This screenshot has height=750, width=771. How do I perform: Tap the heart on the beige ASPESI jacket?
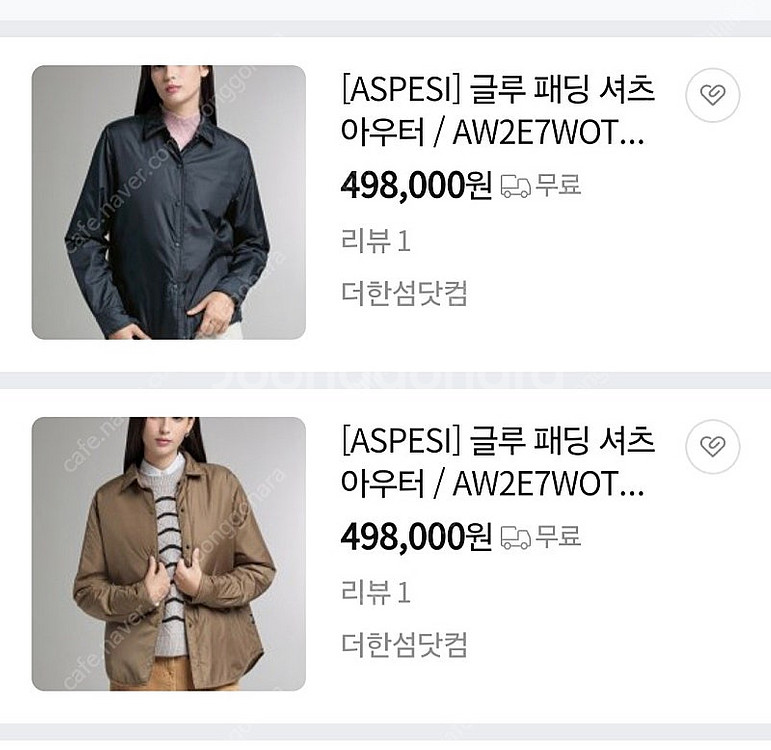pos(712,447)
